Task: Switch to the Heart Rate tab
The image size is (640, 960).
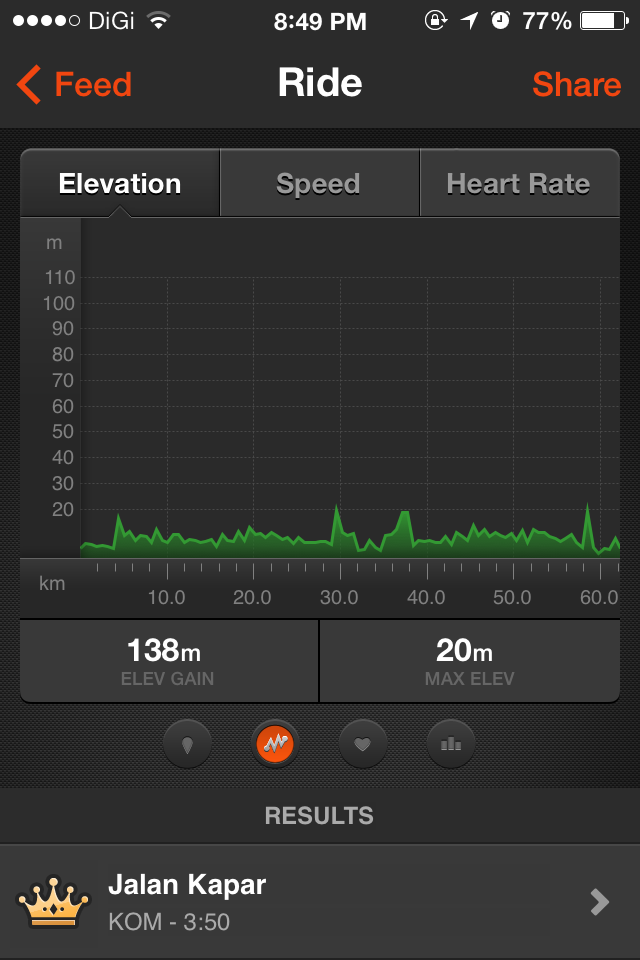Action: click(x=519, y=183)
